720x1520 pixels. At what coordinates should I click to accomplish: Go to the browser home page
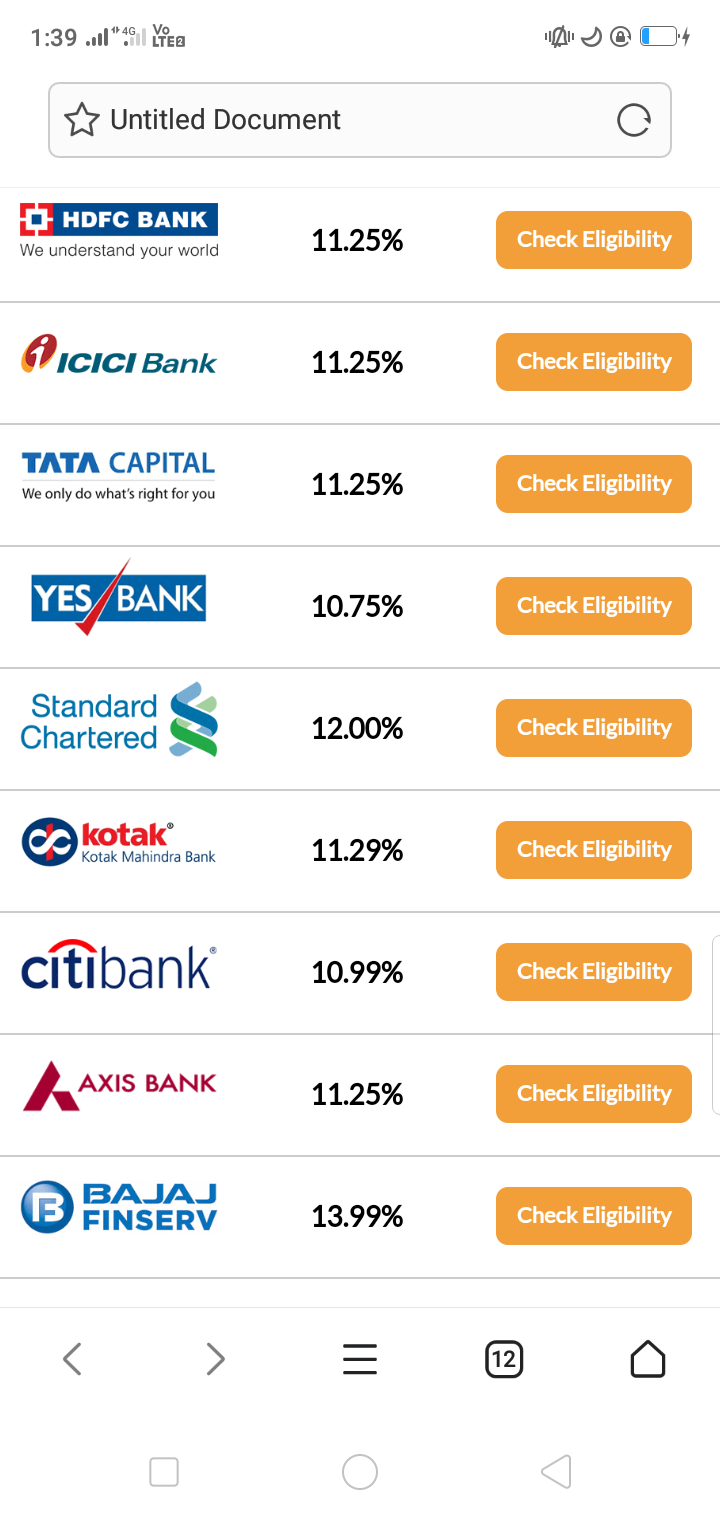(x=648, y=1359)
